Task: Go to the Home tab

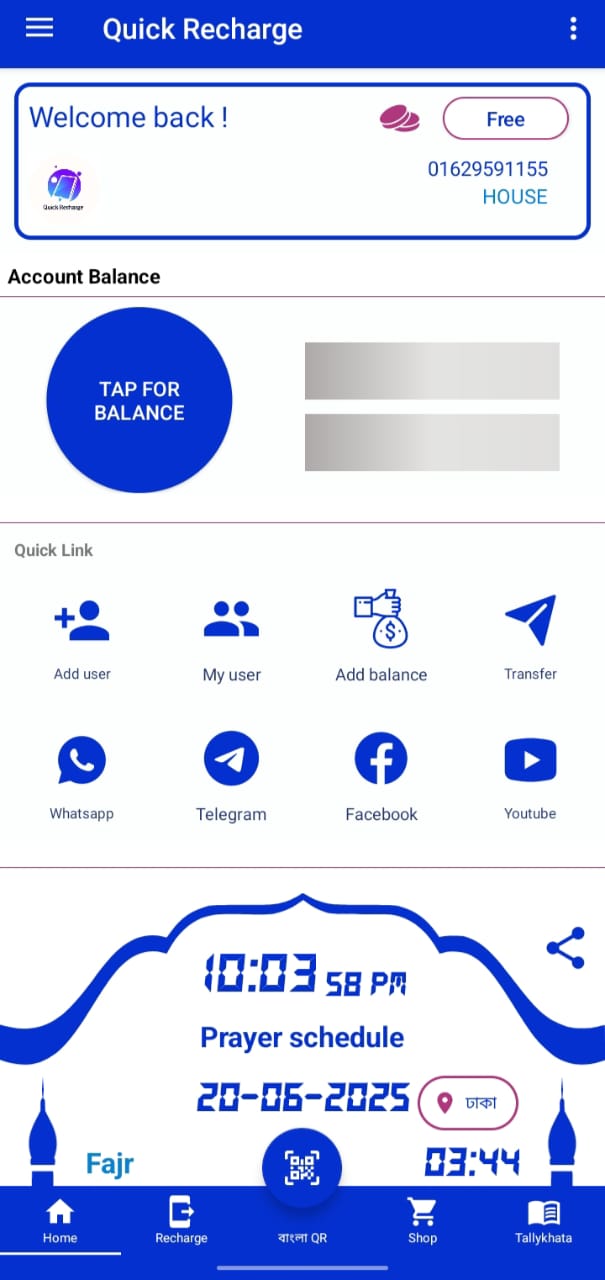Action: coord(60,1220)
